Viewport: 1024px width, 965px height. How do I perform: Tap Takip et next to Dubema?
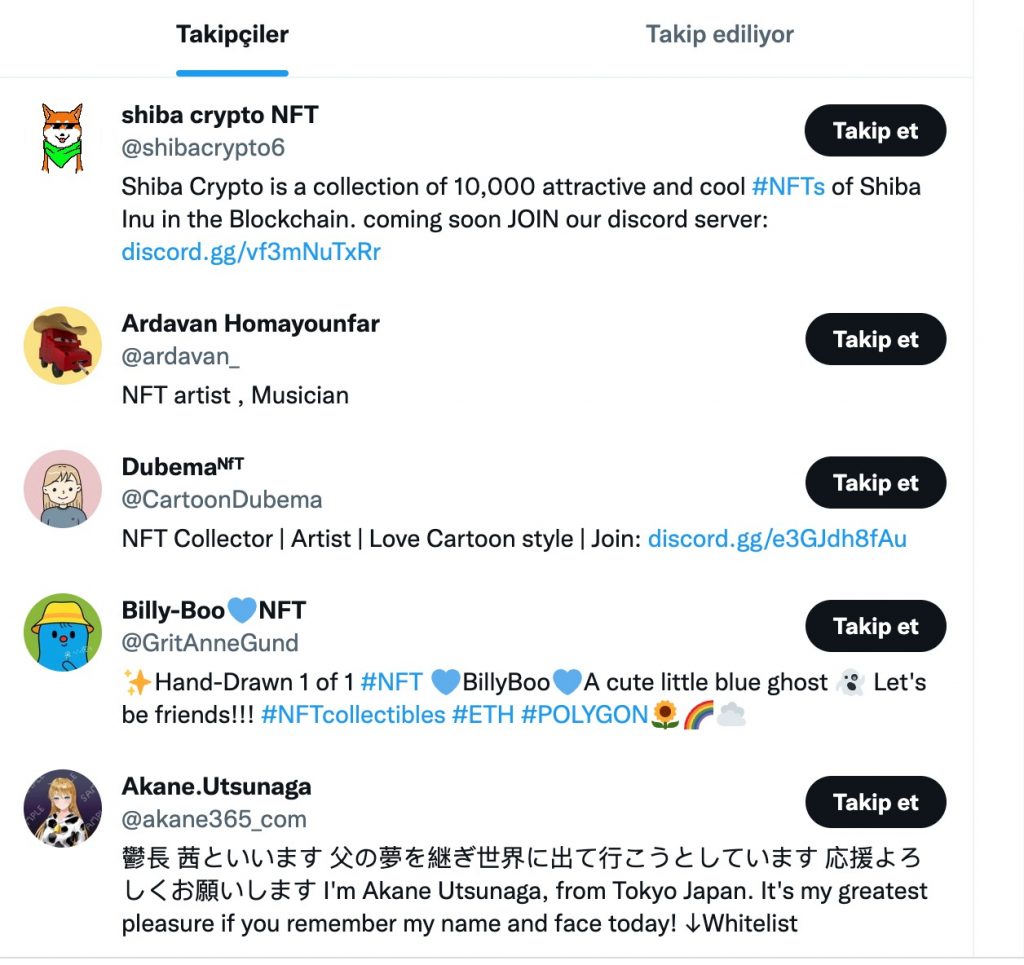(x=875, y=483)
